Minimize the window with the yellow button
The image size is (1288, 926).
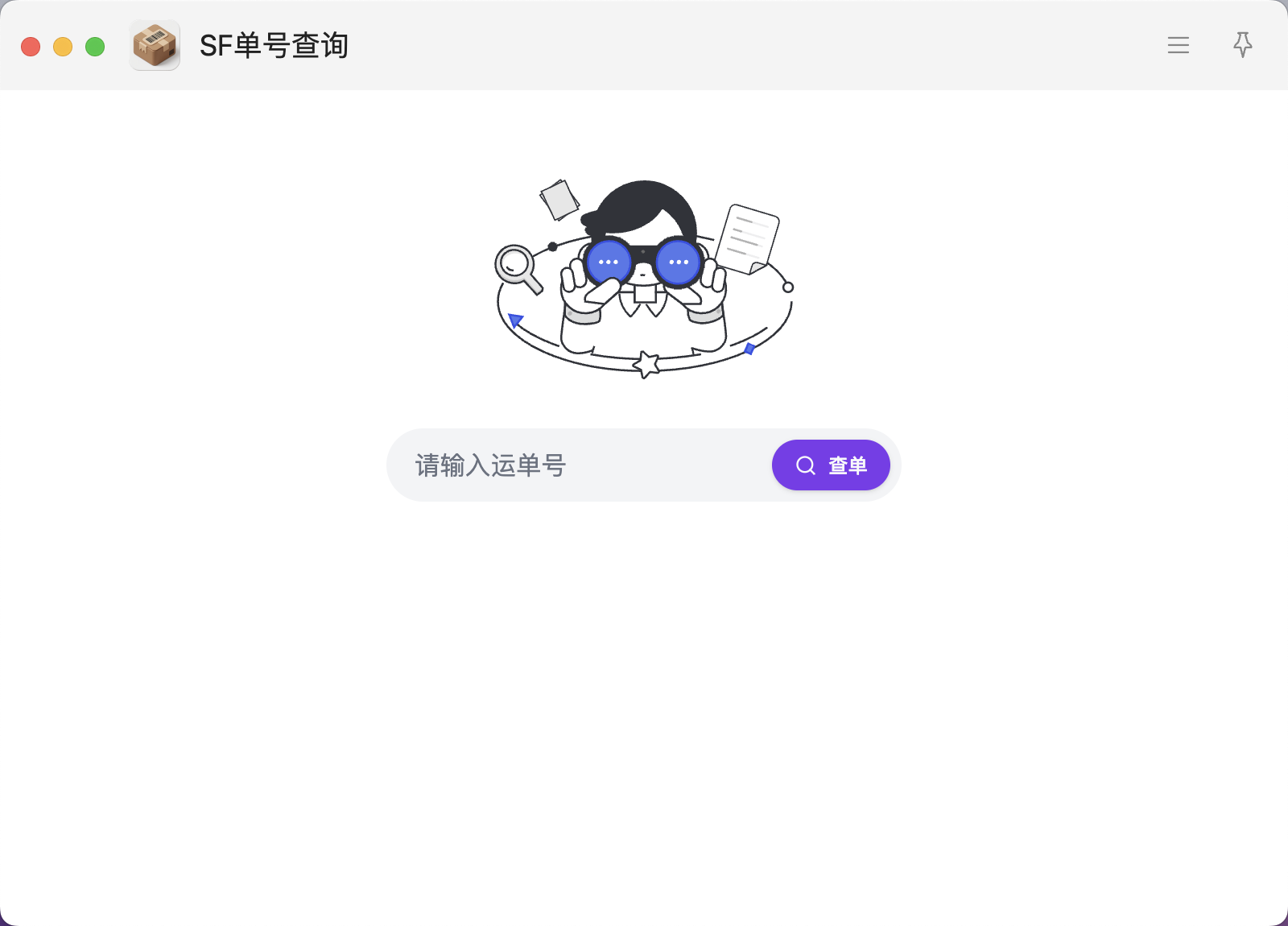[63, 47]
